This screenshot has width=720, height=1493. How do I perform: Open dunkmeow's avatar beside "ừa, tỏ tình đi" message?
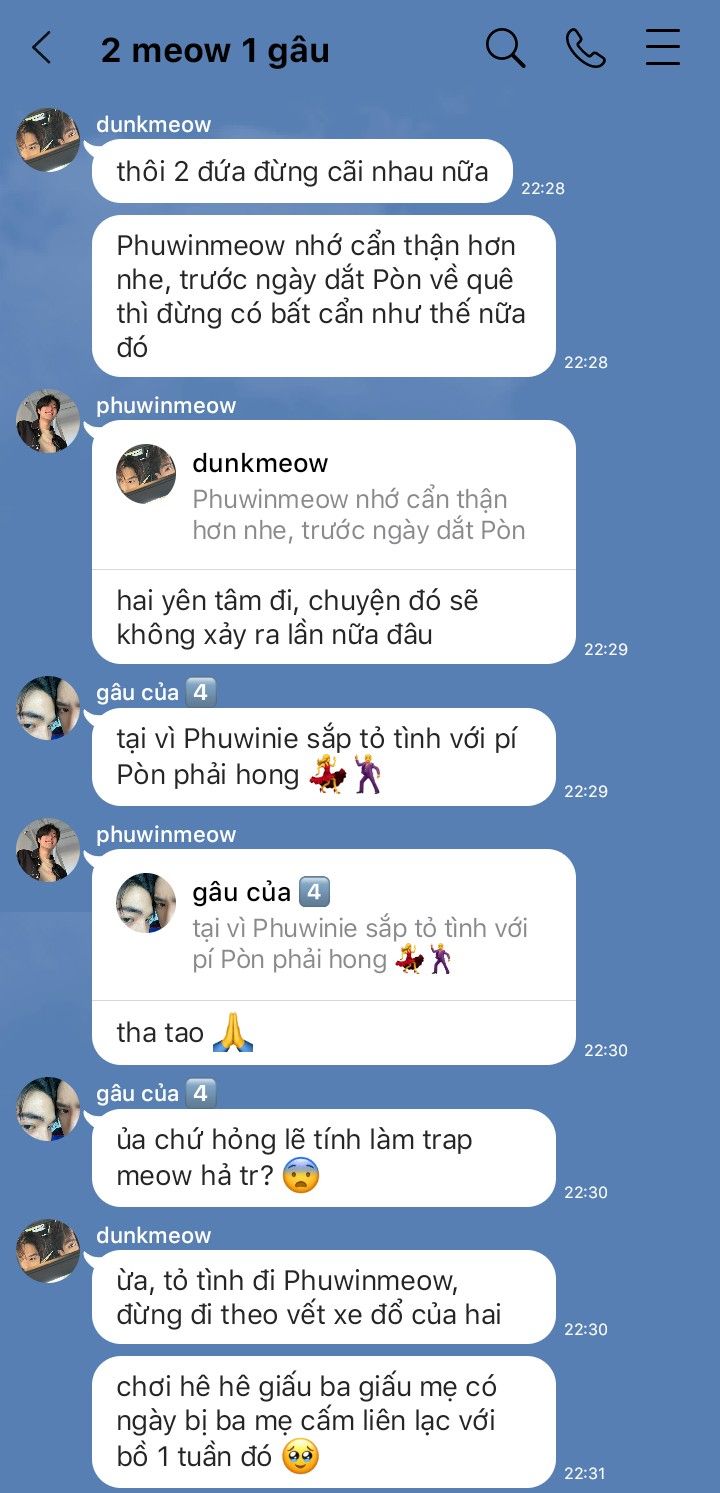click(48, 1250)
